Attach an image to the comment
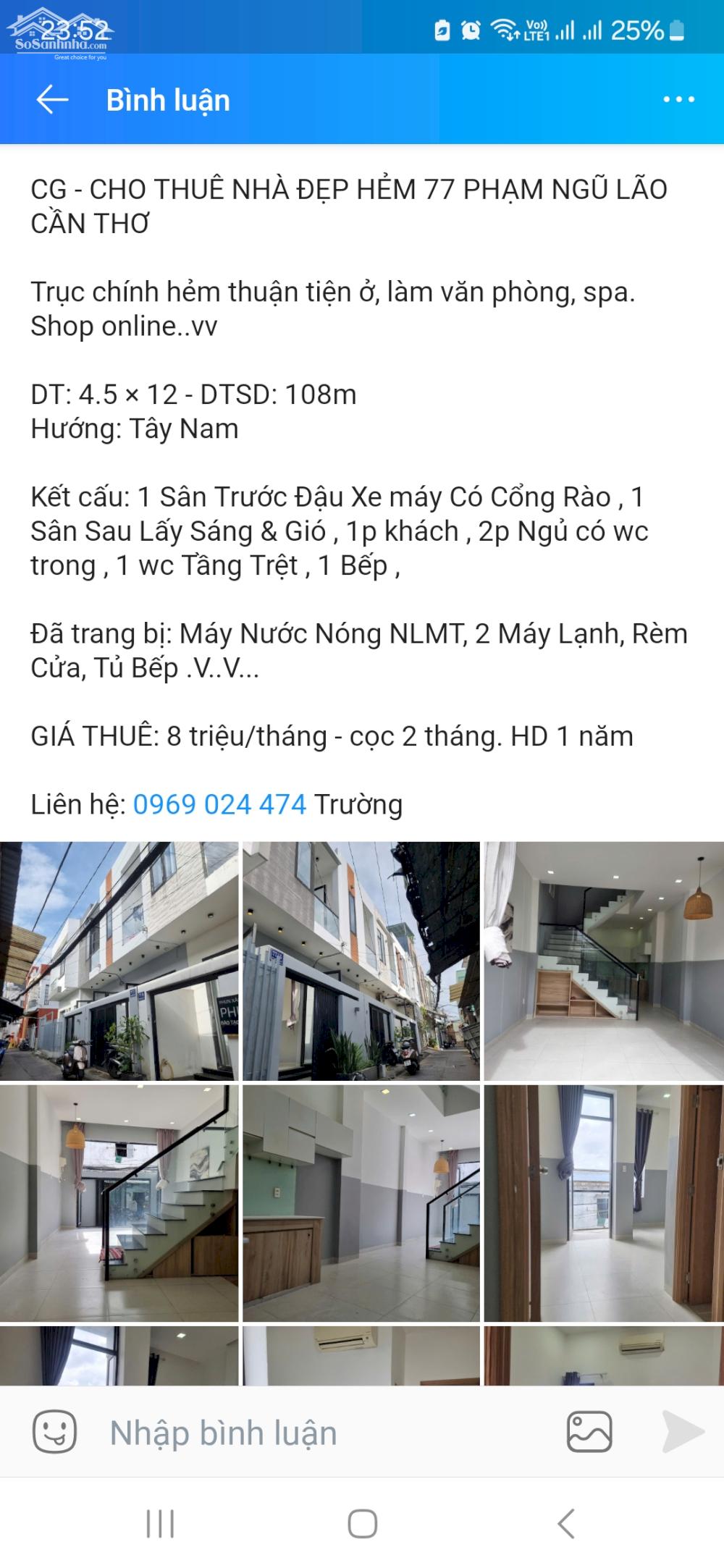The height and width of the screenshot is (1568, 724). point(589,1431)
